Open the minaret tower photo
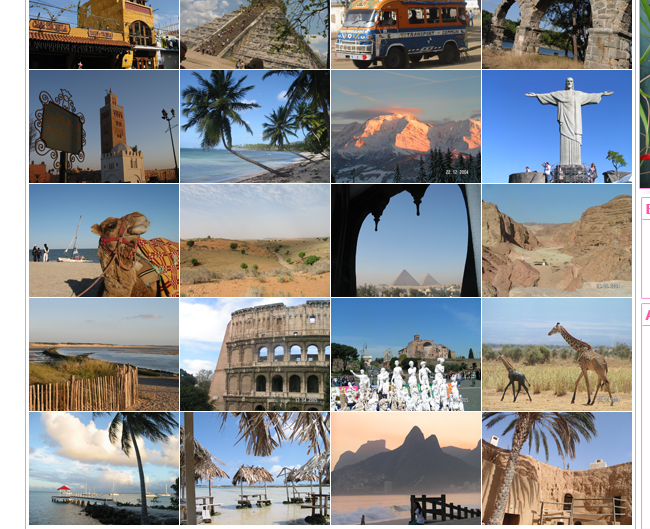This screenshot has height=529, width=650. coord(104,126)
